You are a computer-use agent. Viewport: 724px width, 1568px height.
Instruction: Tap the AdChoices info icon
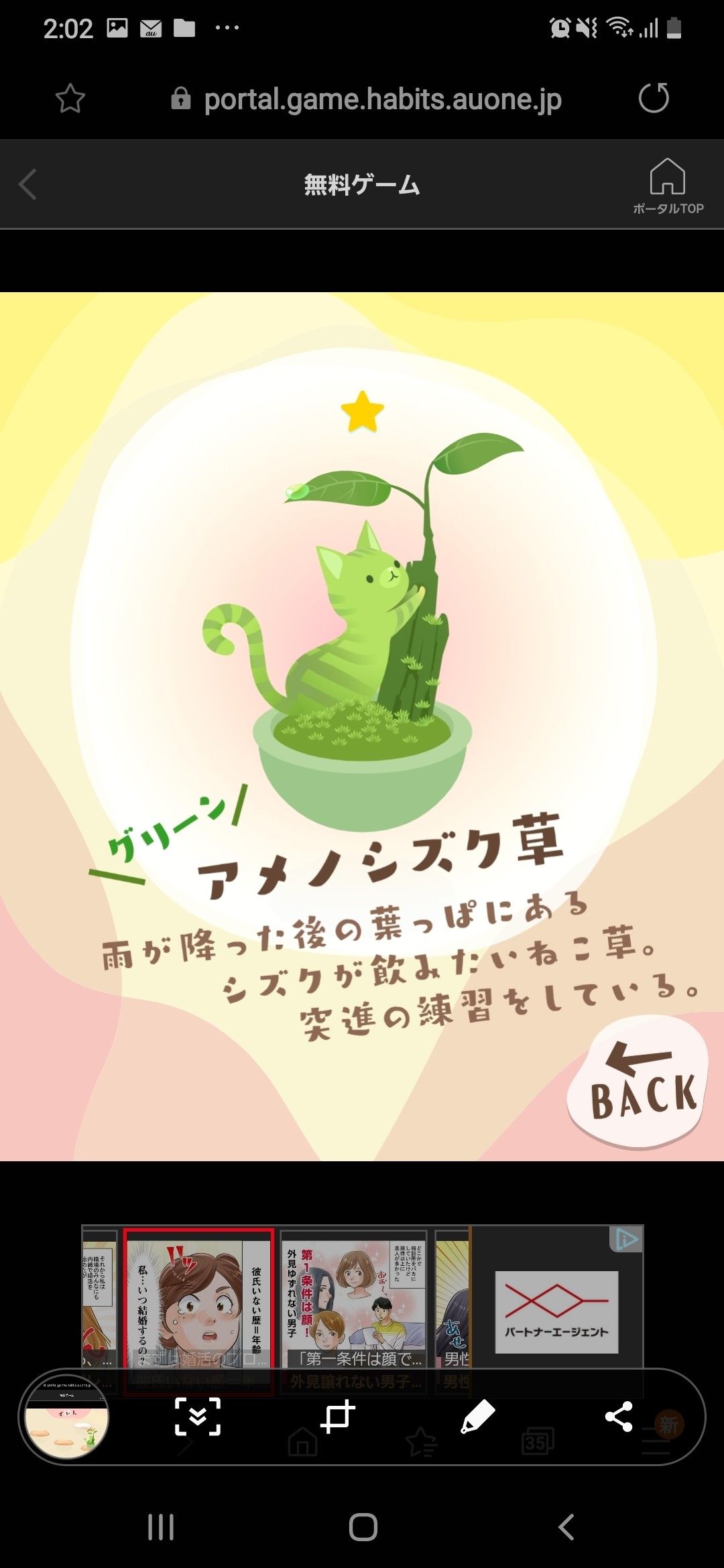(627, 1240)
